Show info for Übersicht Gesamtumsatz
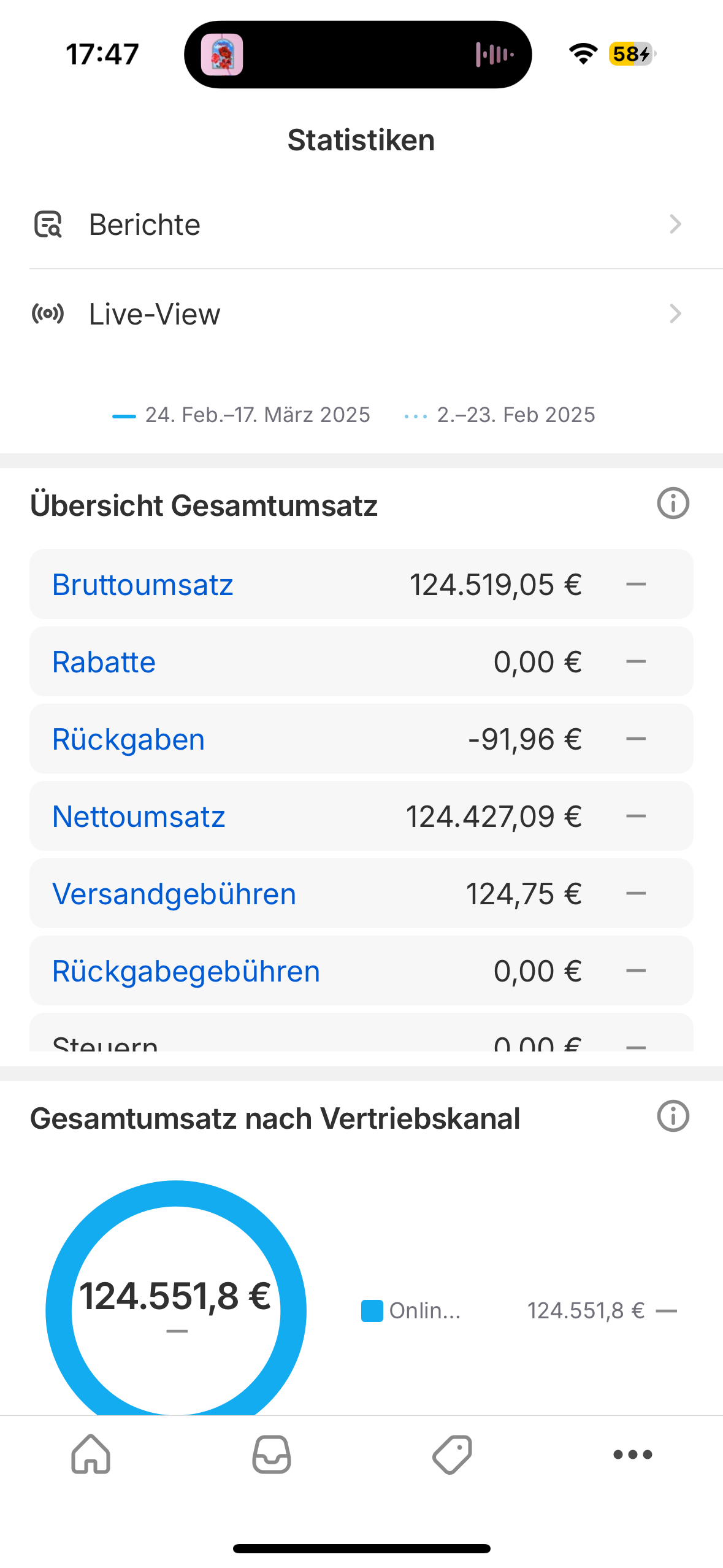 (x=673, y=504)
